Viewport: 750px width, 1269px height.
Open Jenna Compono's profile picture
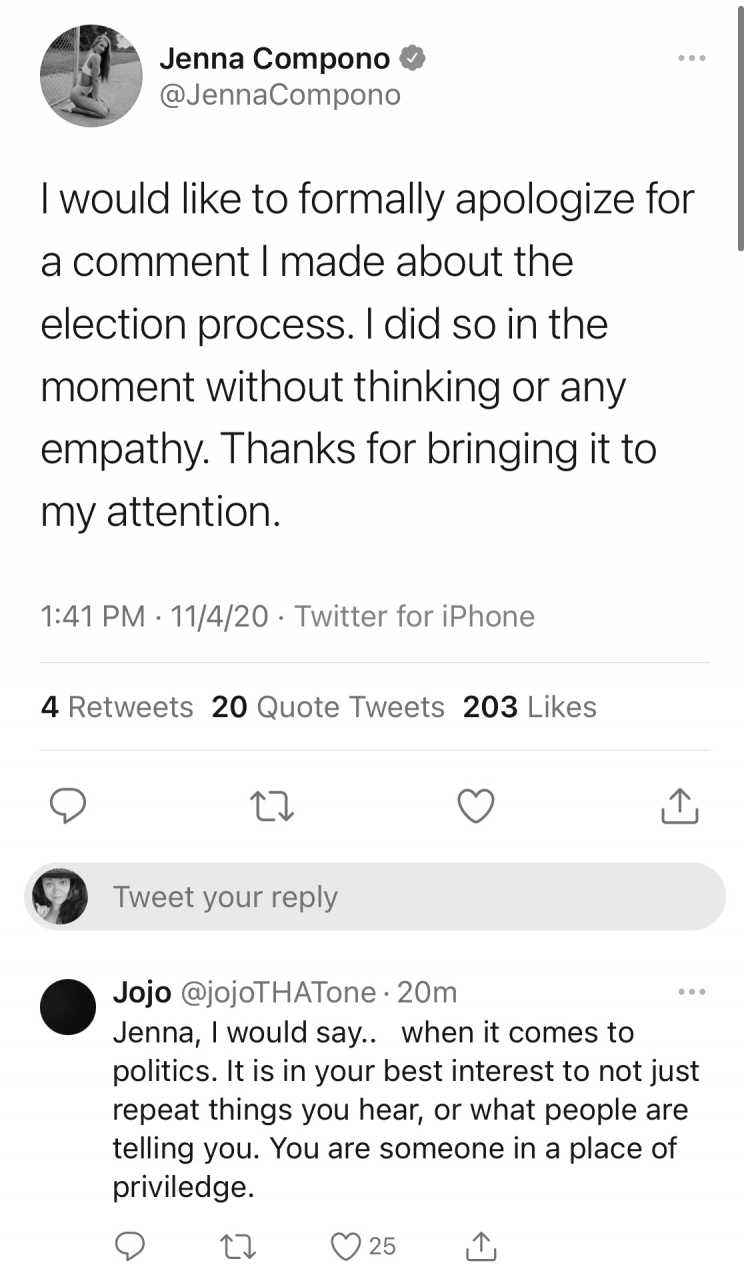(91, 76)
